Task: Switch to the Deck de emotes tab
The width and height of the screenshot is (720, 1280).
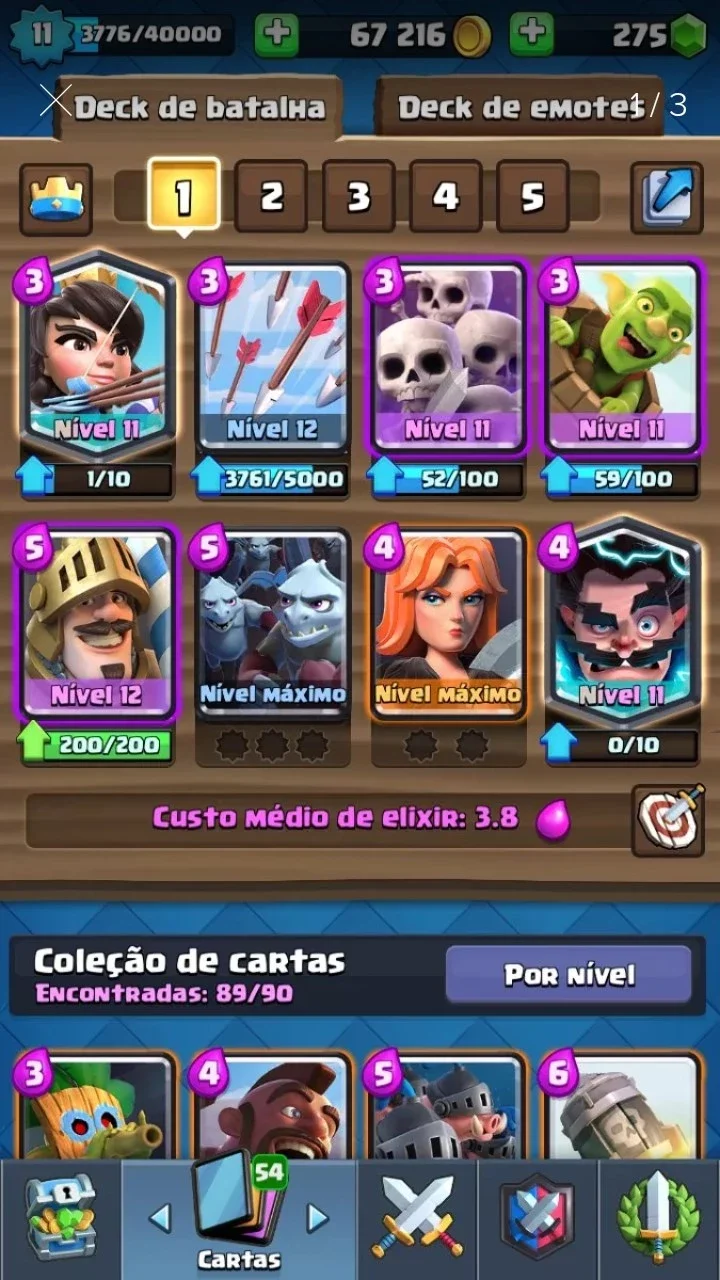Action: pyautogui.click(x=519, y=106)
